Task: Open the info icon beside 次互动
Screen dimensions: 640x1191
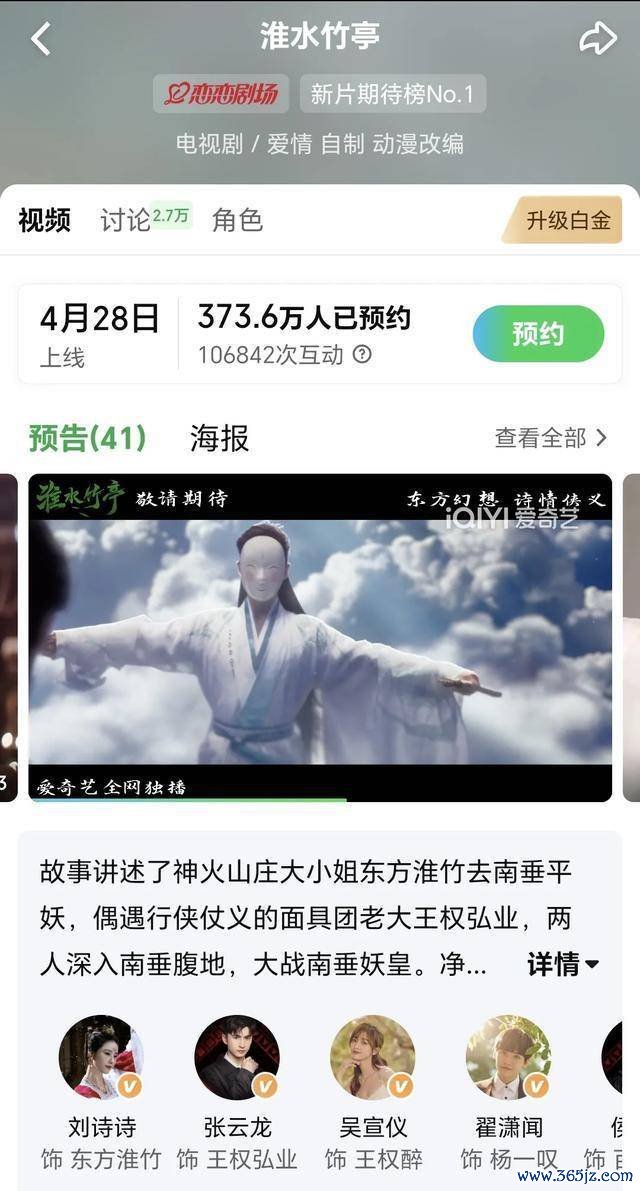Action: point(362,354)
